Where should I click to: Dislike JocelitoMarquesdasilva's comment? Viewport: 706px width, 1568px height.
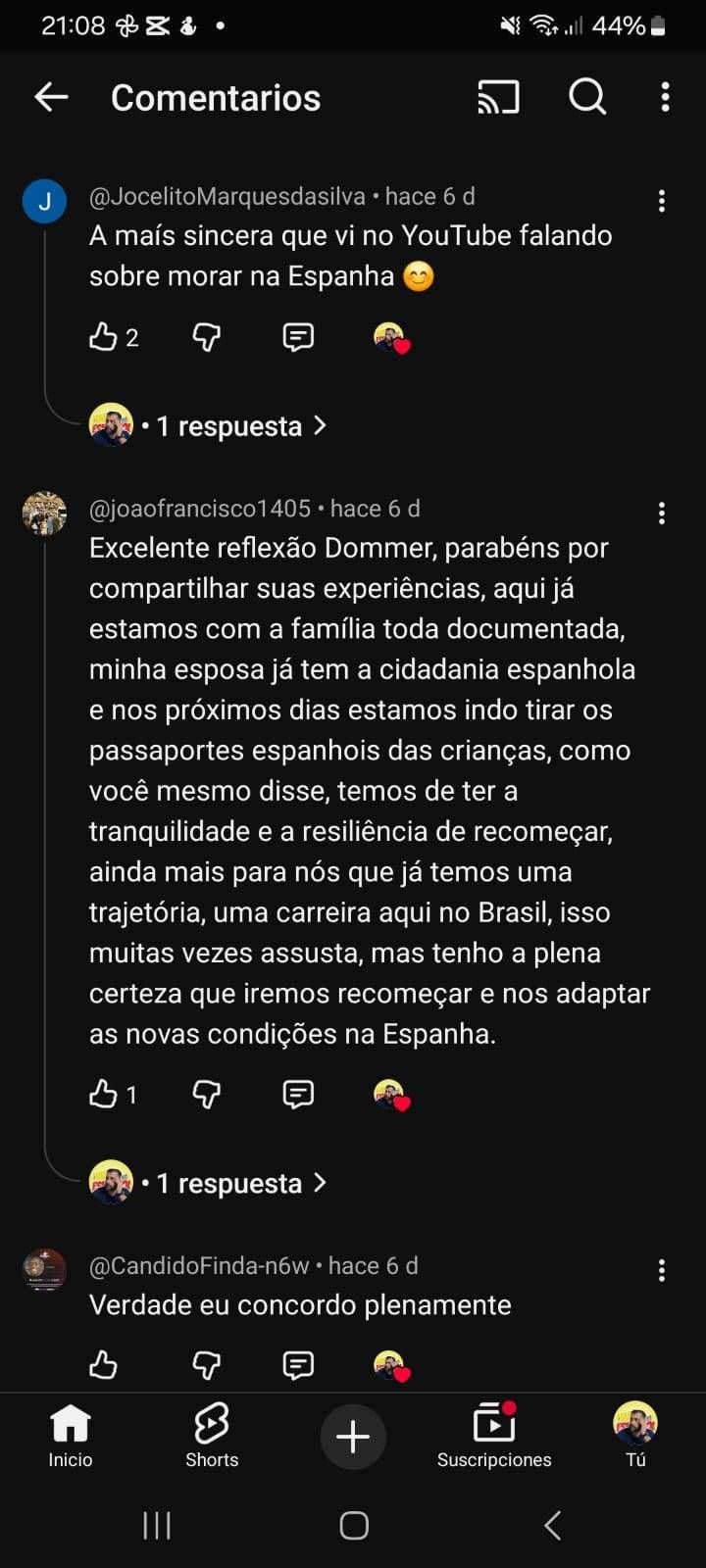pos(206,337)
